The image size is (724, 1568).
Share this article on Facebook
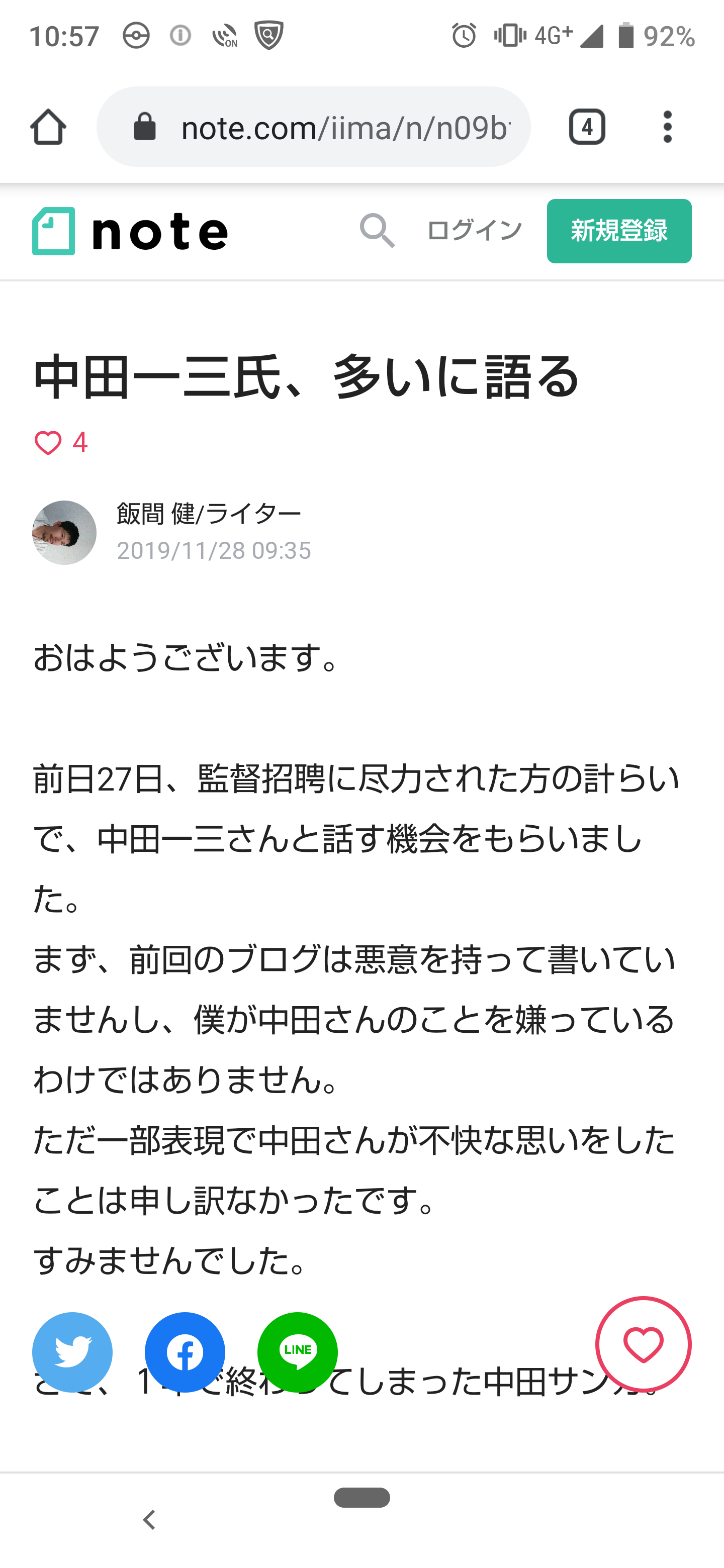click(x=185, y=1352)
